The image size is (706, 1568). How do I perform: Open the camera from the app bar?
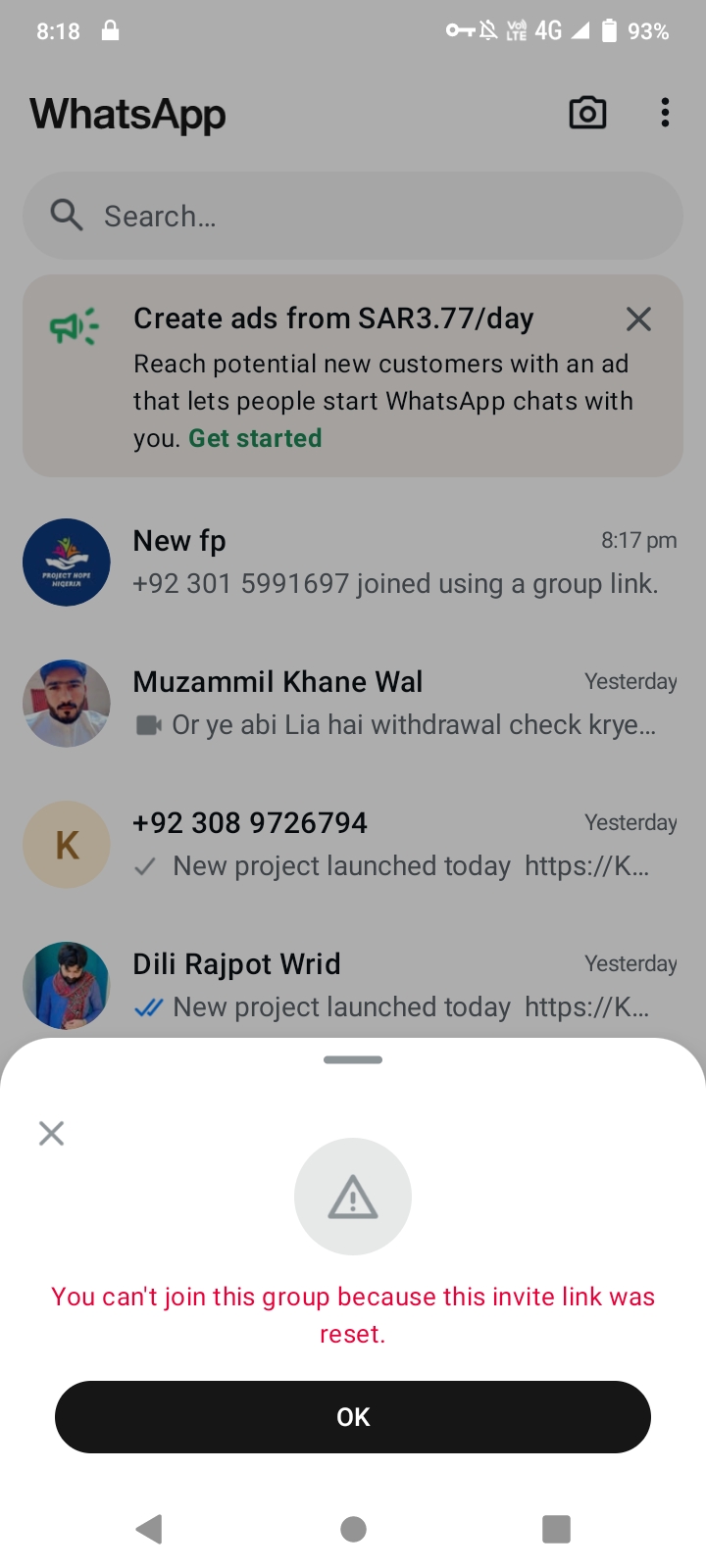[587, 114]
